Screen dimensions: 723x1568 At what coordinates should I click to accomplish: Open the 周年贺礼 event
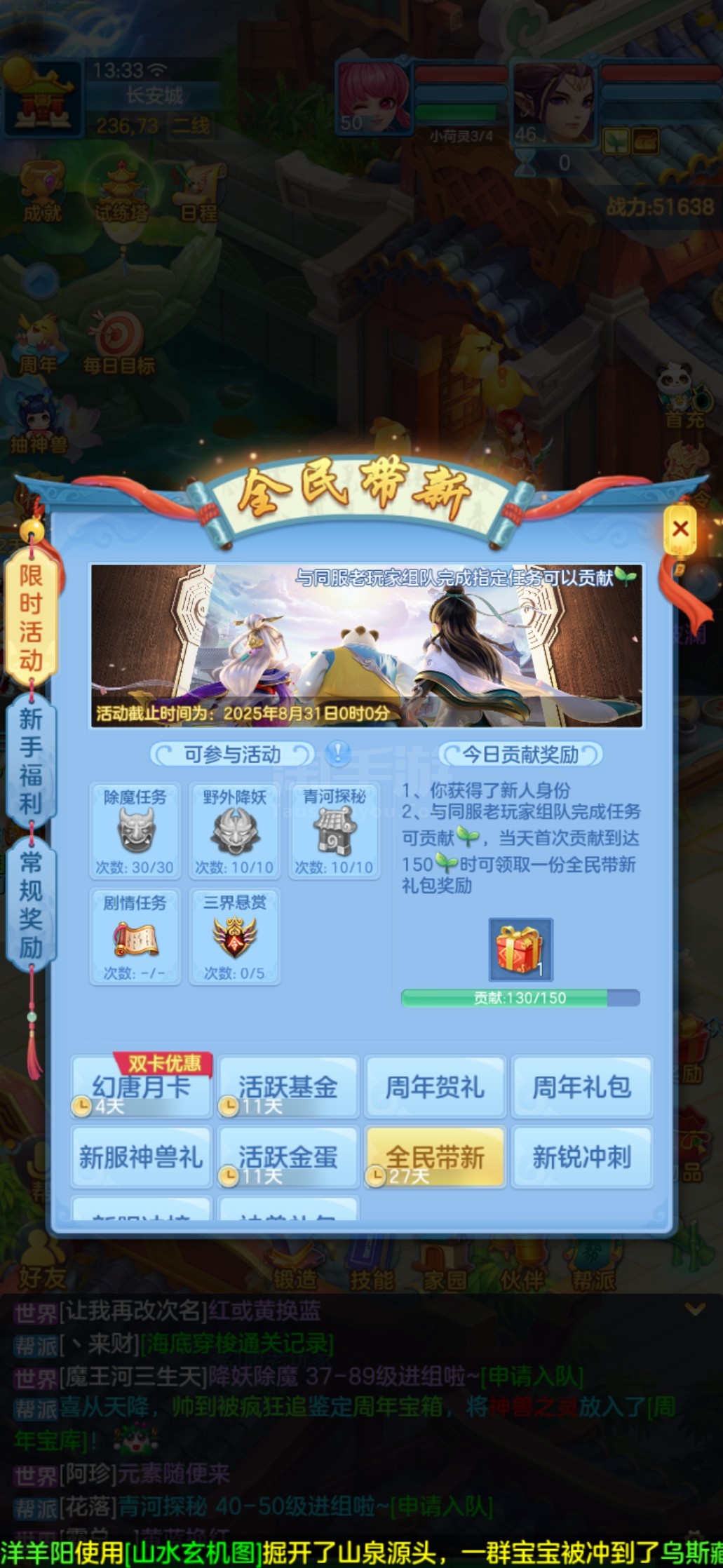pos(435,1086)
